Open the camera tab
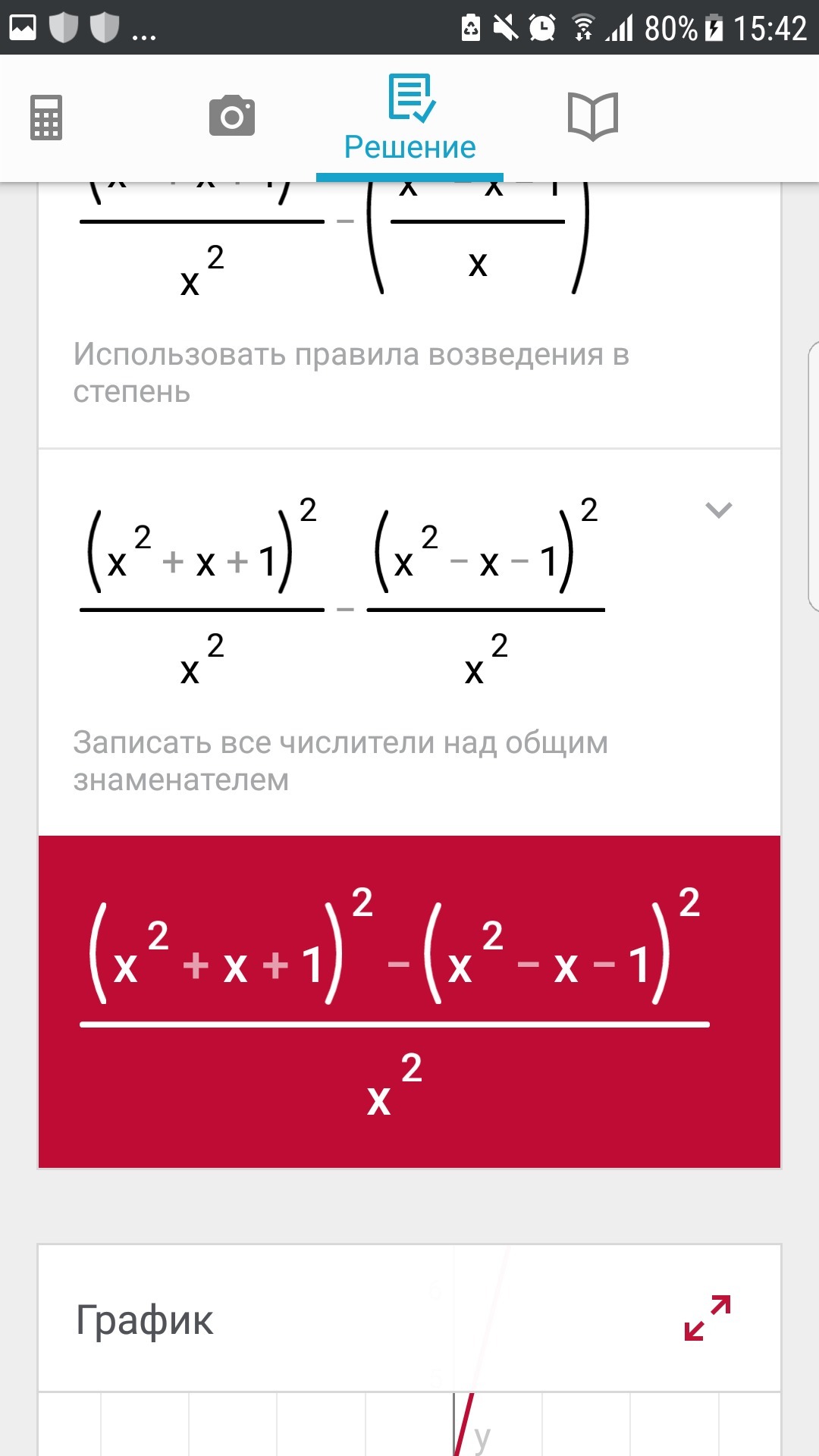Screen dimensions: 819x1456 tap(232, 115)
